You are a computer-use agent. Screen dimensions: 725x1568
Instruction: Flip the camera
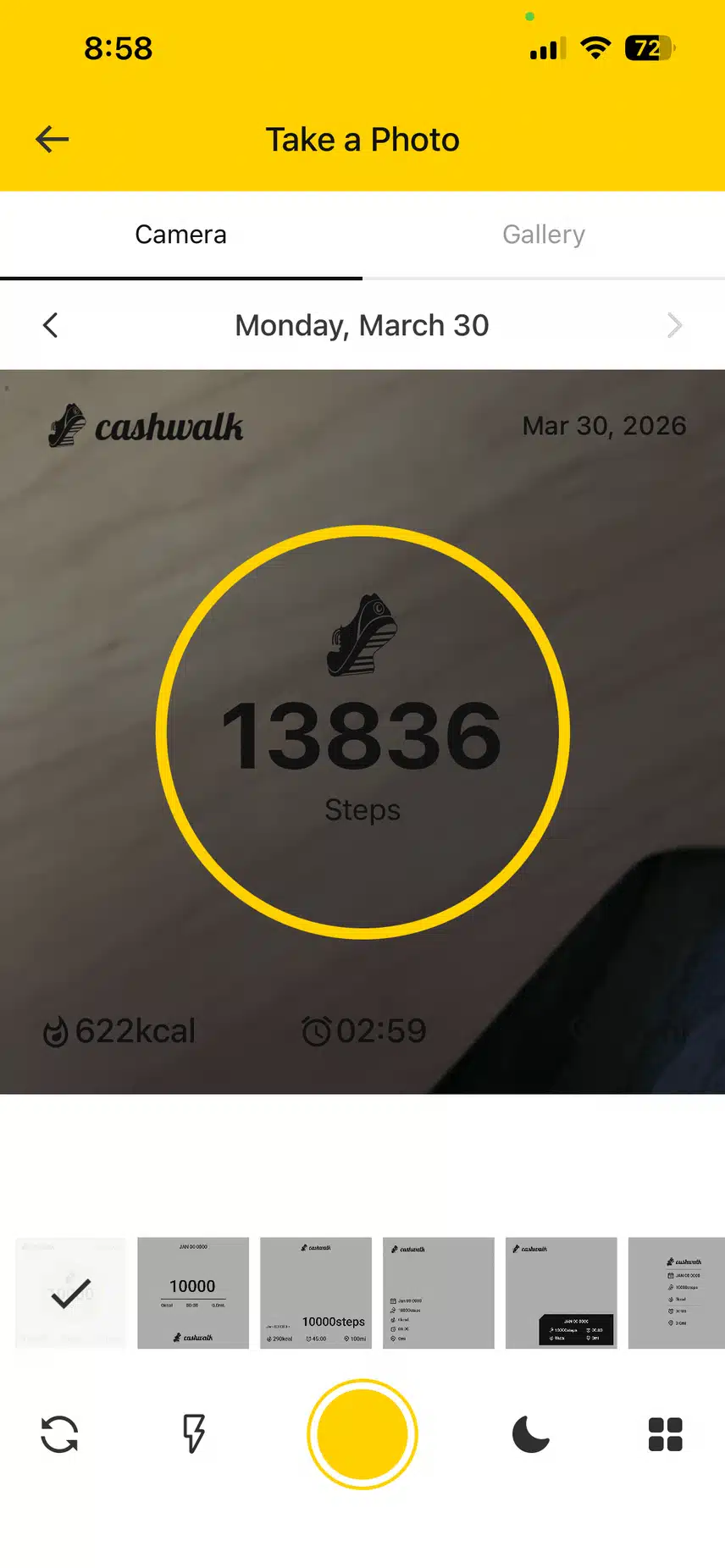point(59,1434)
